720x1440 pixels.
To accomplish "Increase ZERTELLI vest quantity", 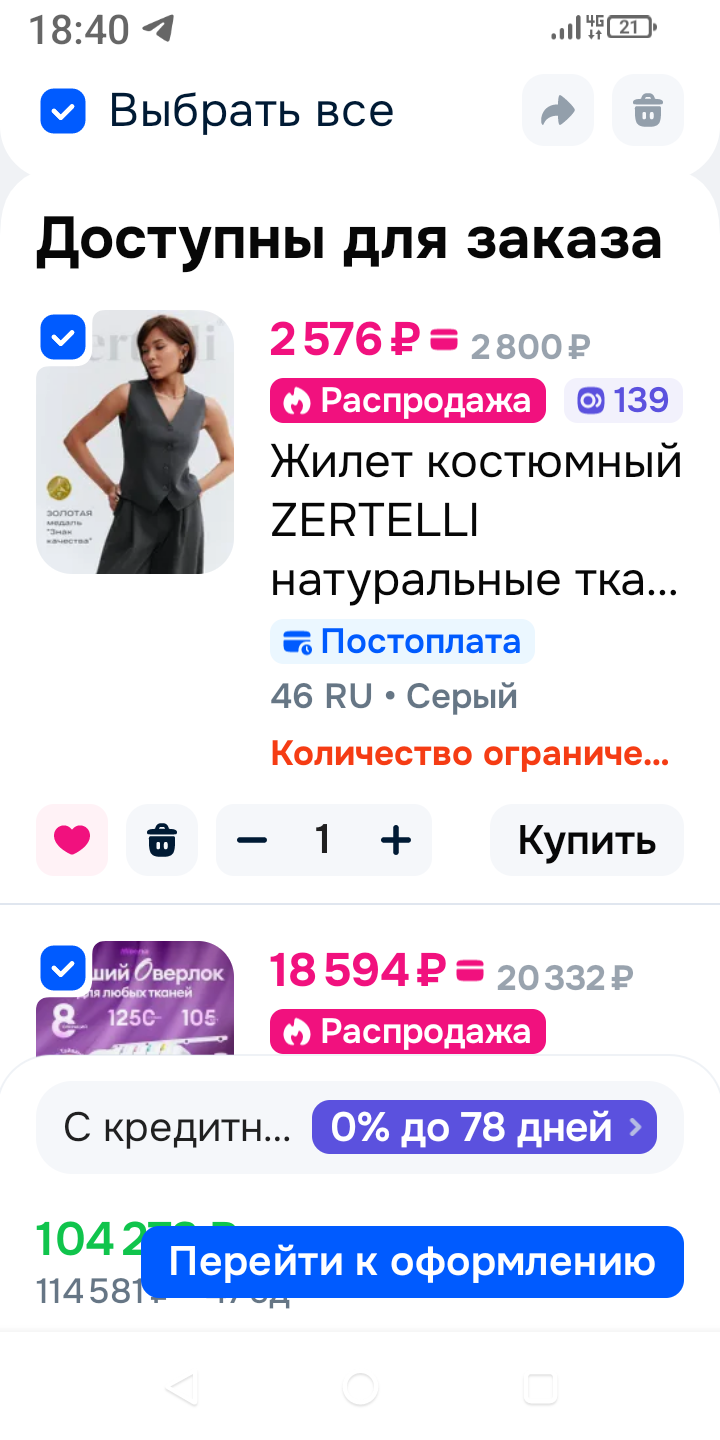I will tap(396, 840).
